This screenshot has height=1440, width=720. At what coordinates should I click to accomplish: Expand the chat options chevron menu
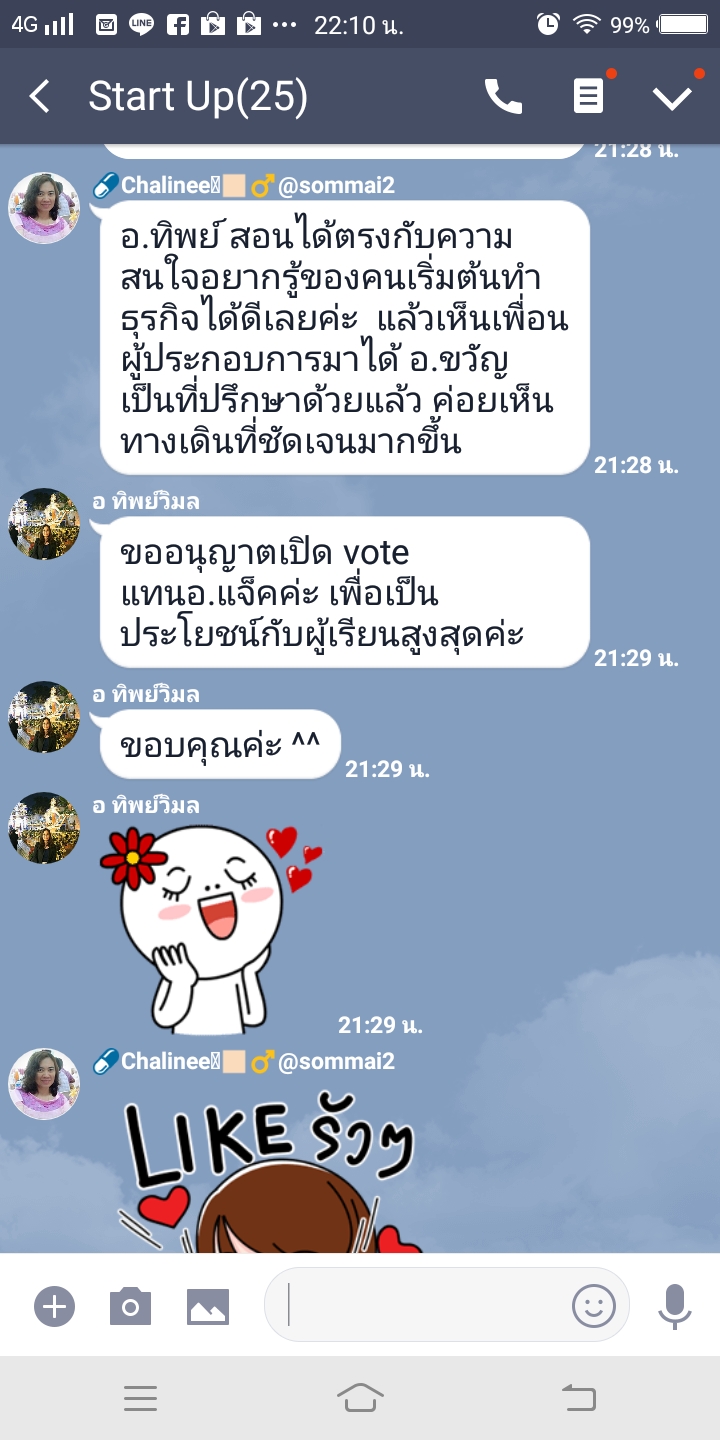[x=672, y=97]
